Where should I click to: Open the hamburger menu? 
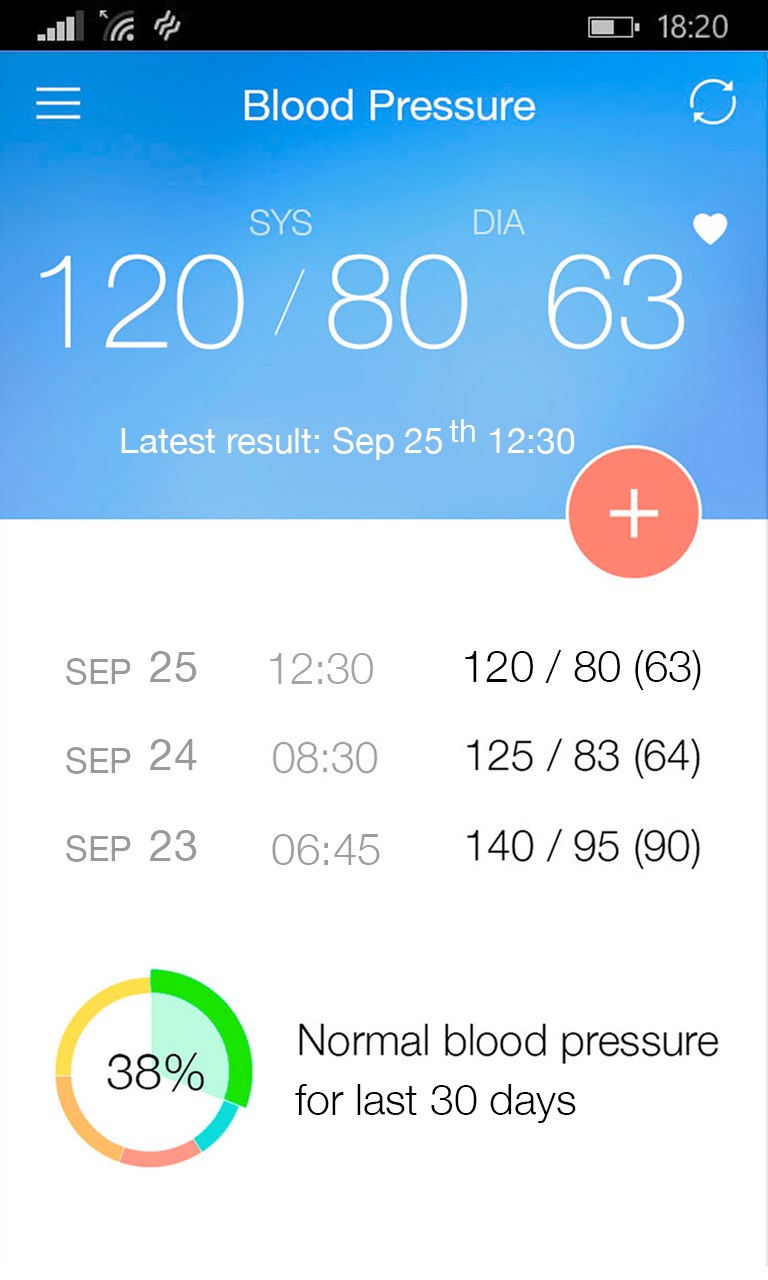coord(58,104)
